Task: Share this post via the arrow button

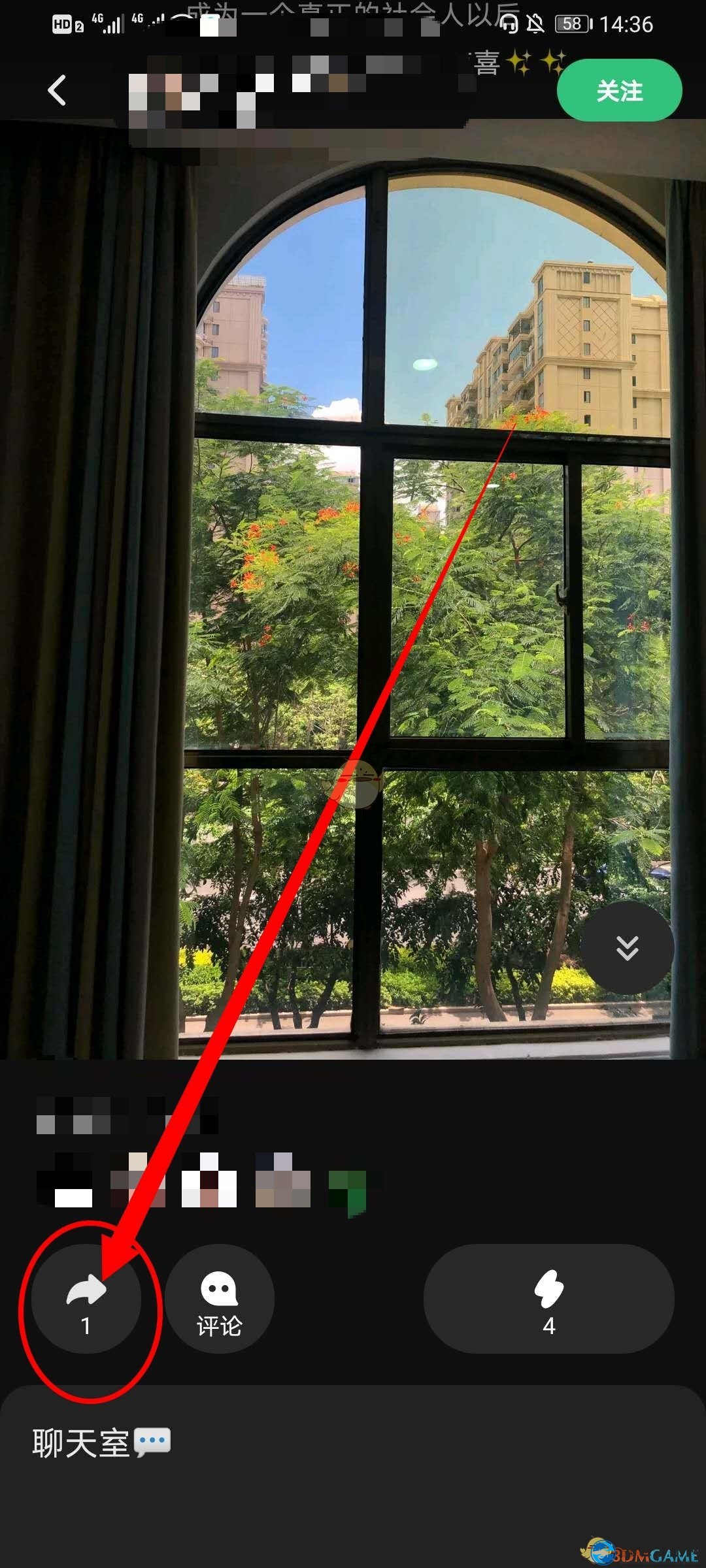Action: pyautogui.click(x=86, y=1299)
